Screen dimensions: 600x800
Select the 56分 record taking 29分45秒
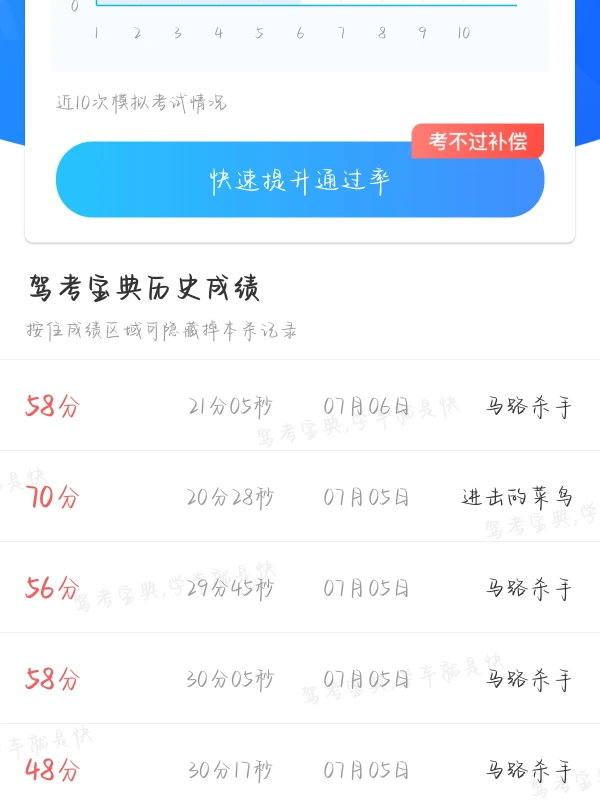(x=300, y=588)
